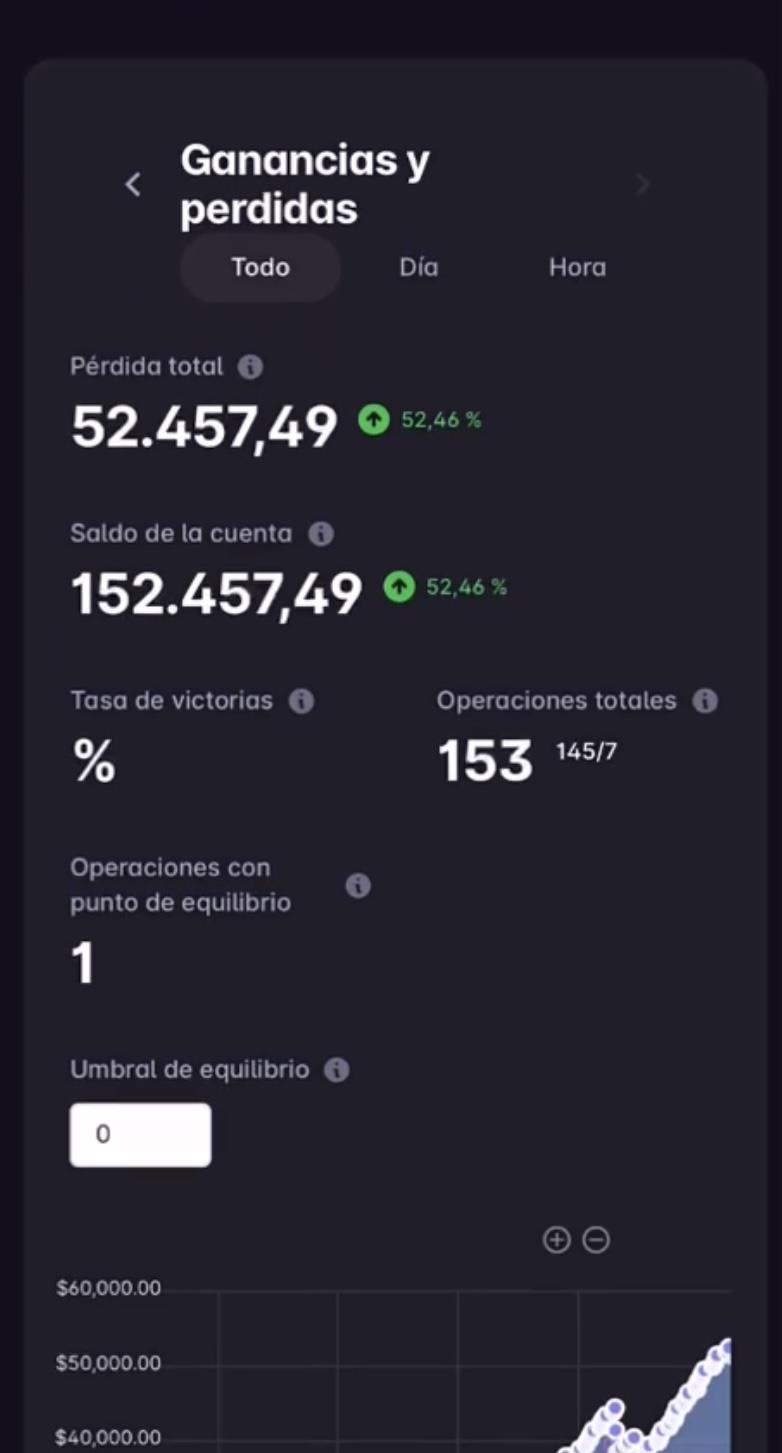Open info tooltip for Tasa de victorias
782x1453 pixels.
click(301, 701)
